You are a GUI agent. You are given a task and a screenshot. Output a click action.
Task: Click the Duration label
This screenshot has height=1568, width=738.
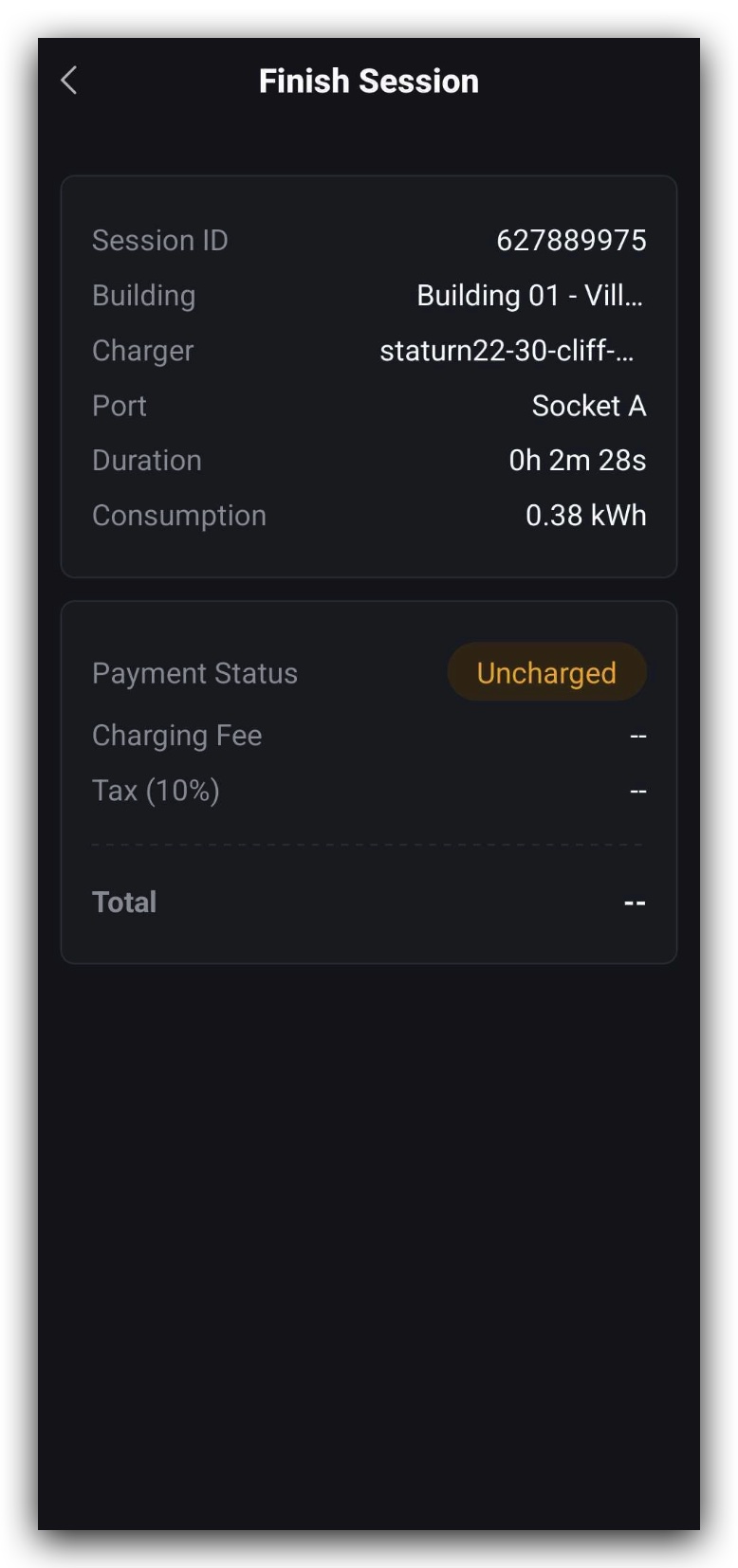(147, 460)
